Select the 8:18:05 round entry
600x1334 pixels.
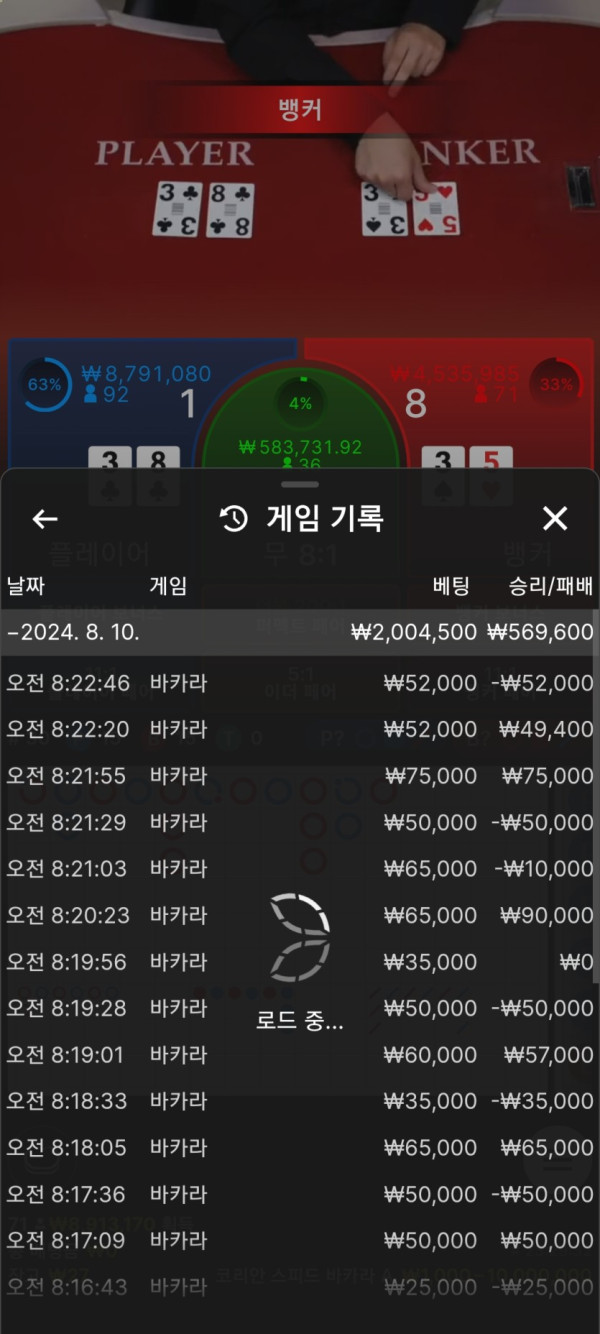tap(298, 1148)
